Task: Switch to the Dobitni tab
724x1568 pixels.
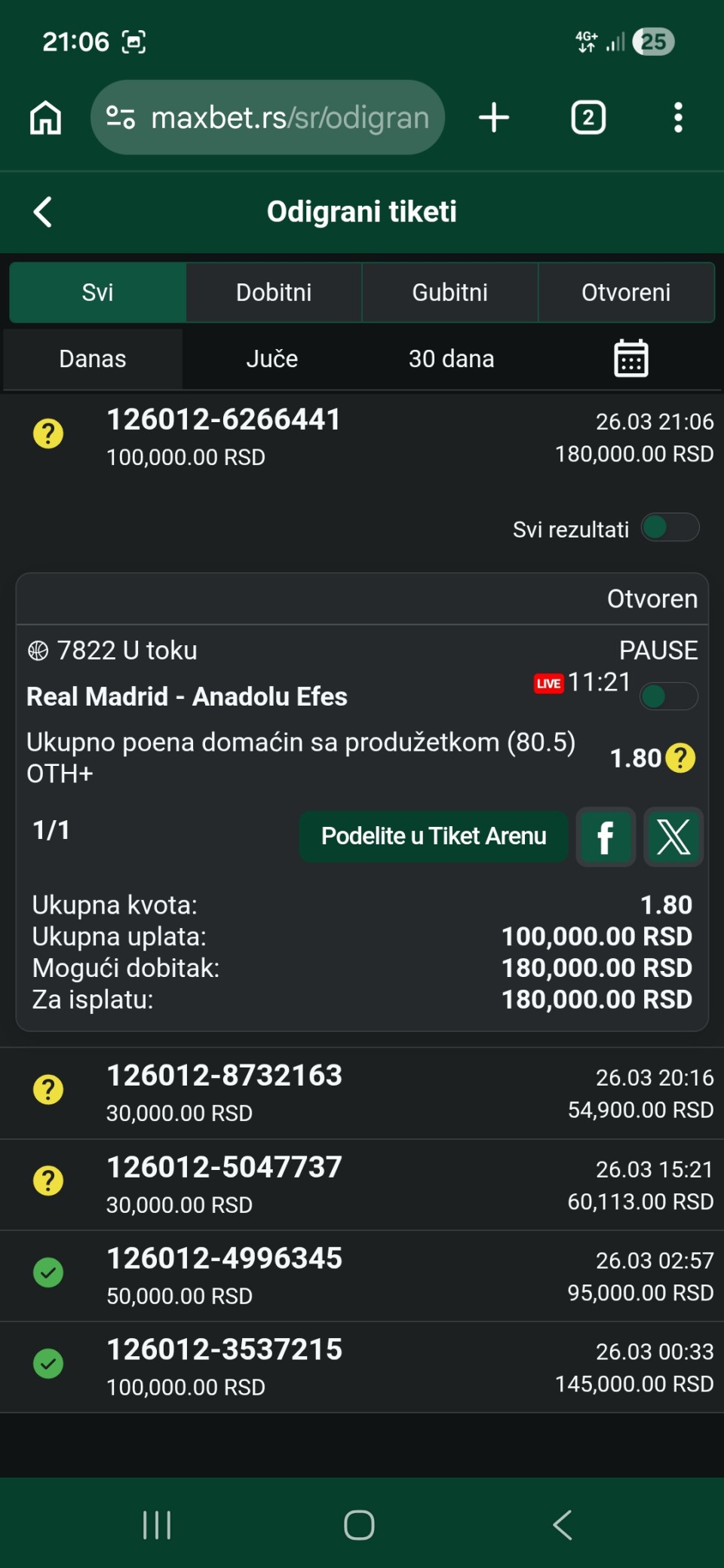Action: tap(274, 292)
